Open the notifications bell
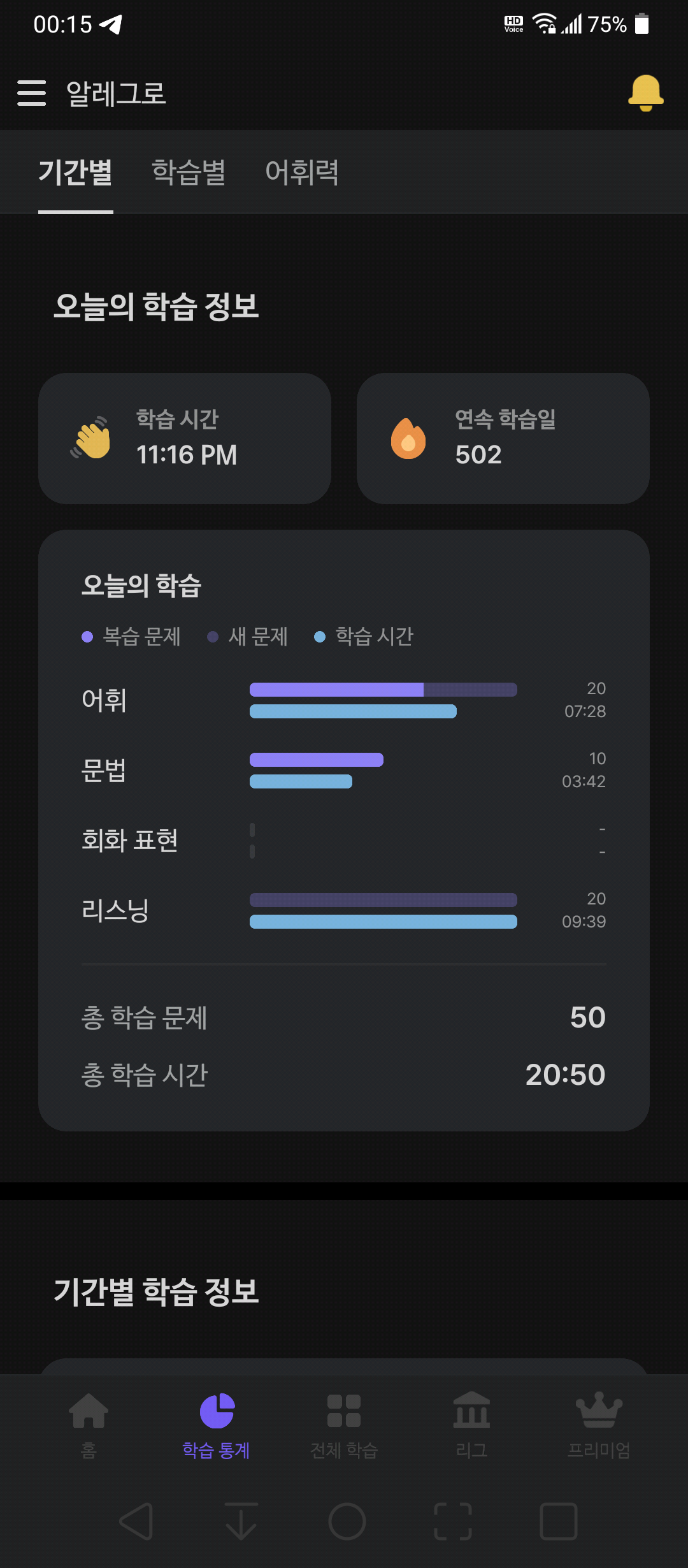This screenshot has height=1568, width=688. [x=645, y=93]
